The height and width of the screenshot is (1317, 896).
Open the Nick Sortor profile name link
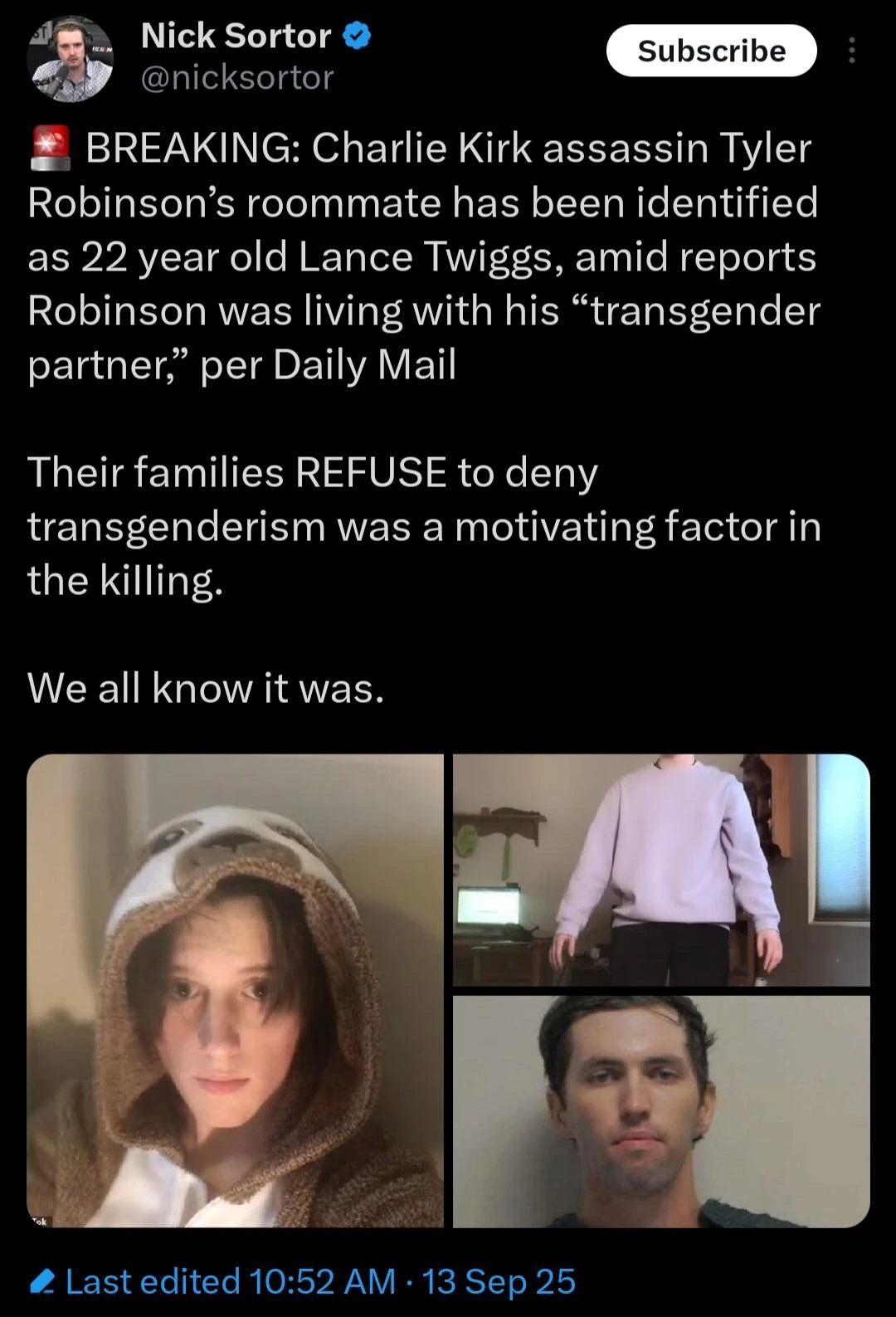coord(236,36)
